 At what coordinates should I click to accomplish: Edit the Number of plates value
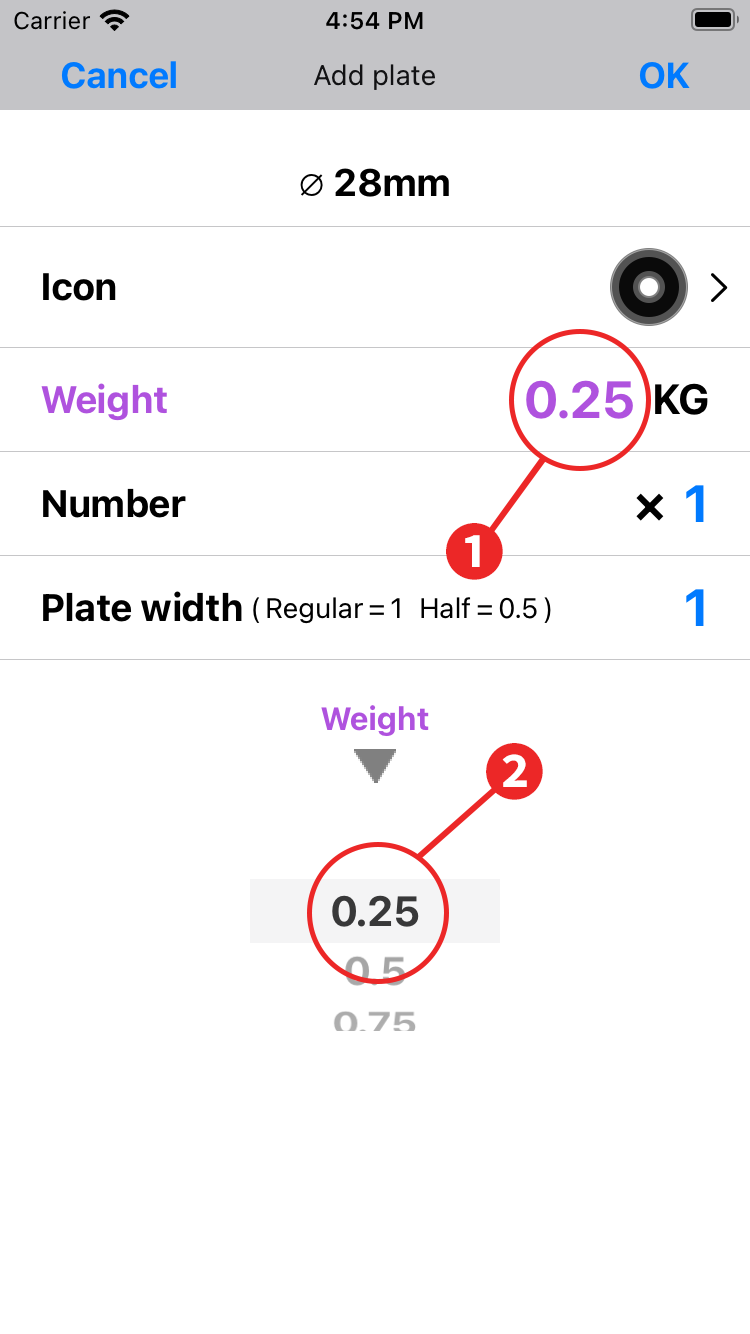click(695, 505)
